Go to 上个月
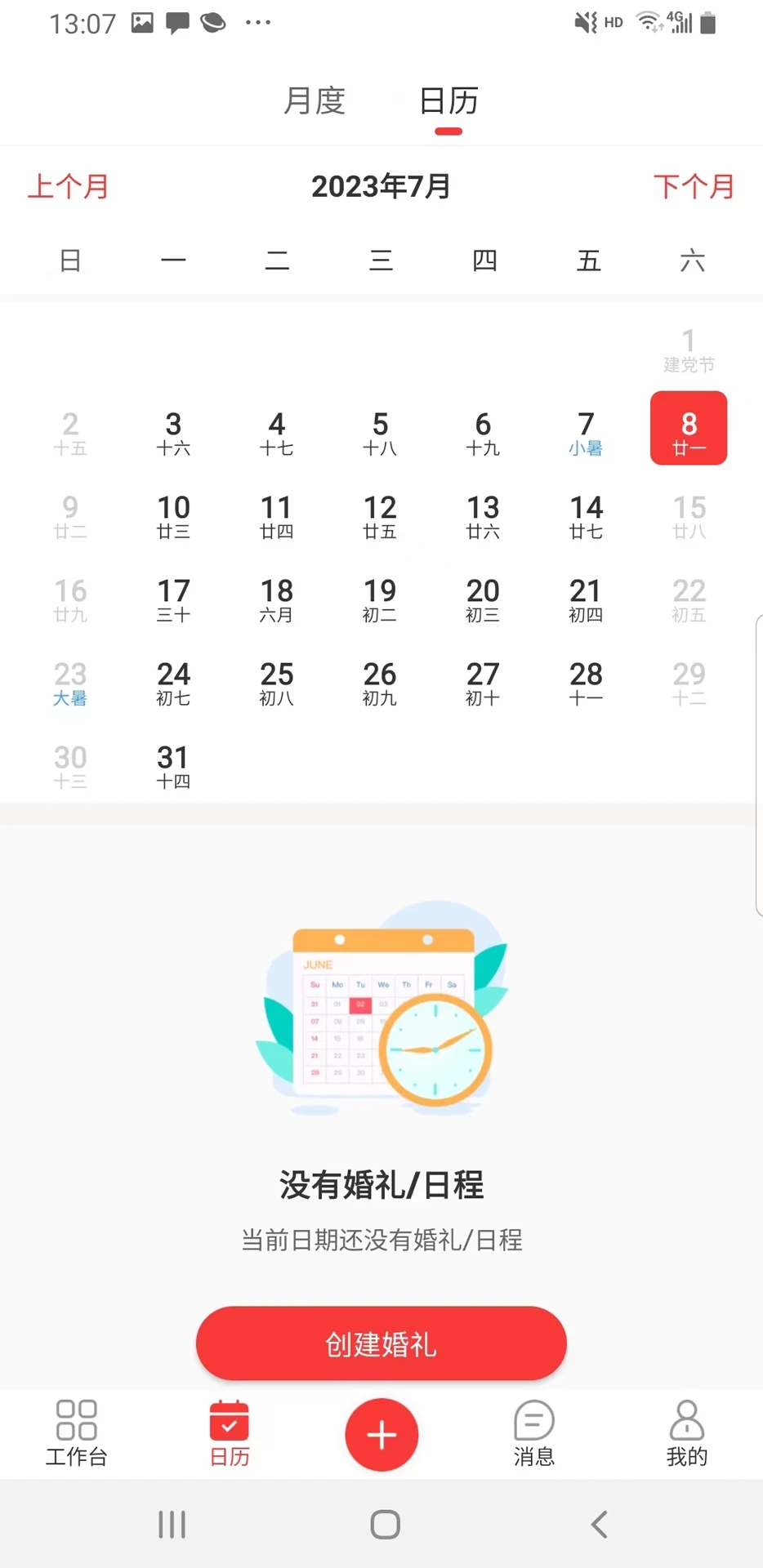763x1568 pixels. tap(68, 186)
